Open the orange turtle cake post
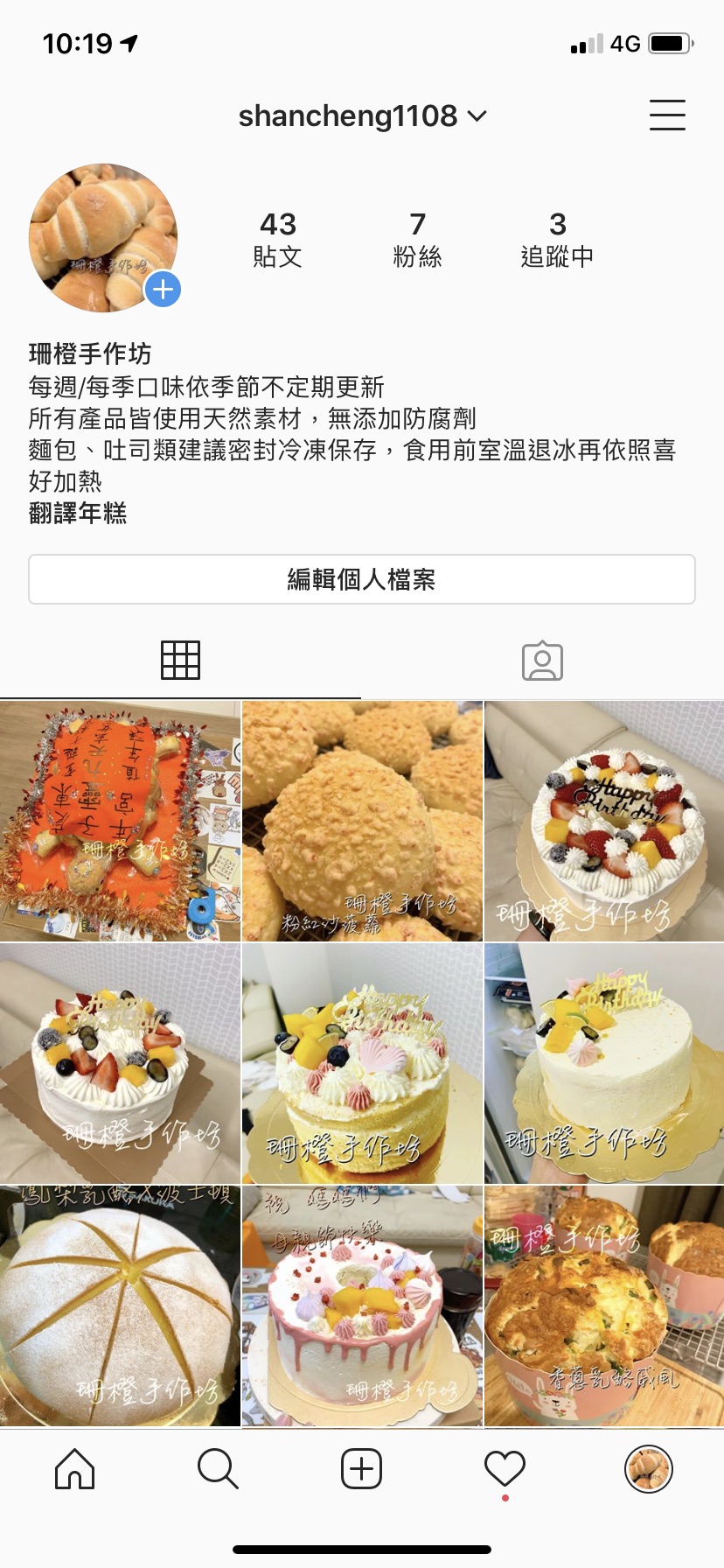The height and width of the screenshot is (1568, 724). (120, 821)
